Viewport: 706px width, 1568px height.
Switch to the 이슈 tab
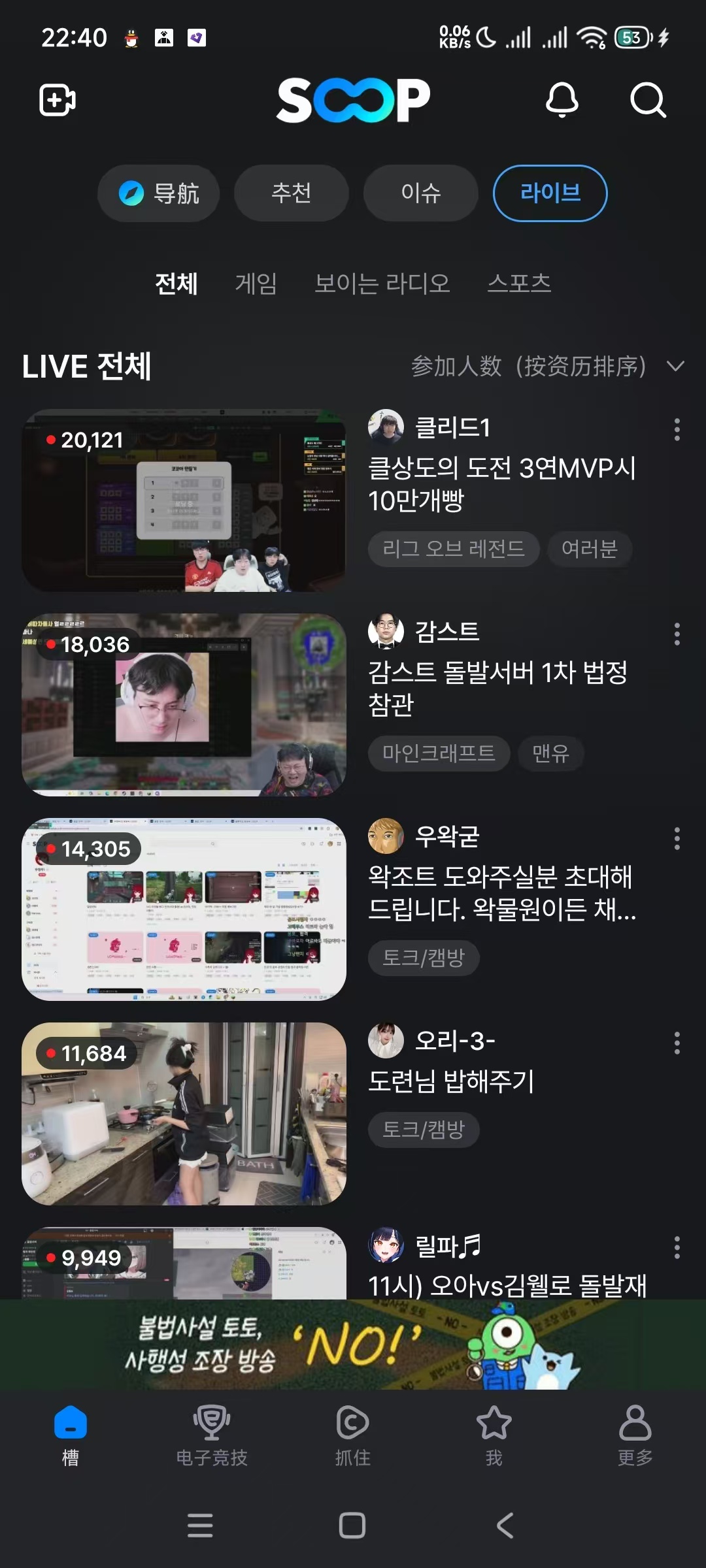421,193
